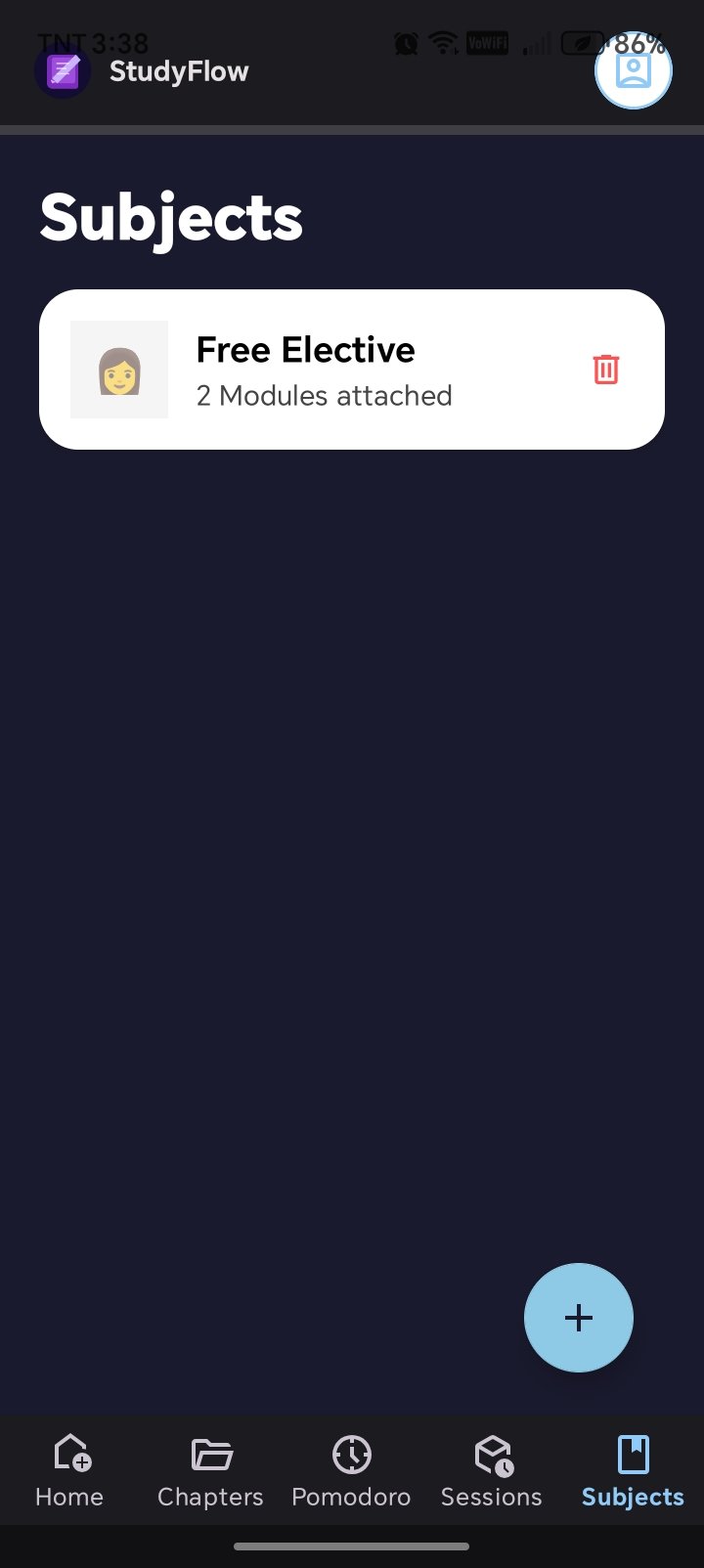Screen dimensions: 704x1568
Task: Open the profile icon in the app bar
Action: (x=634, y=70)
